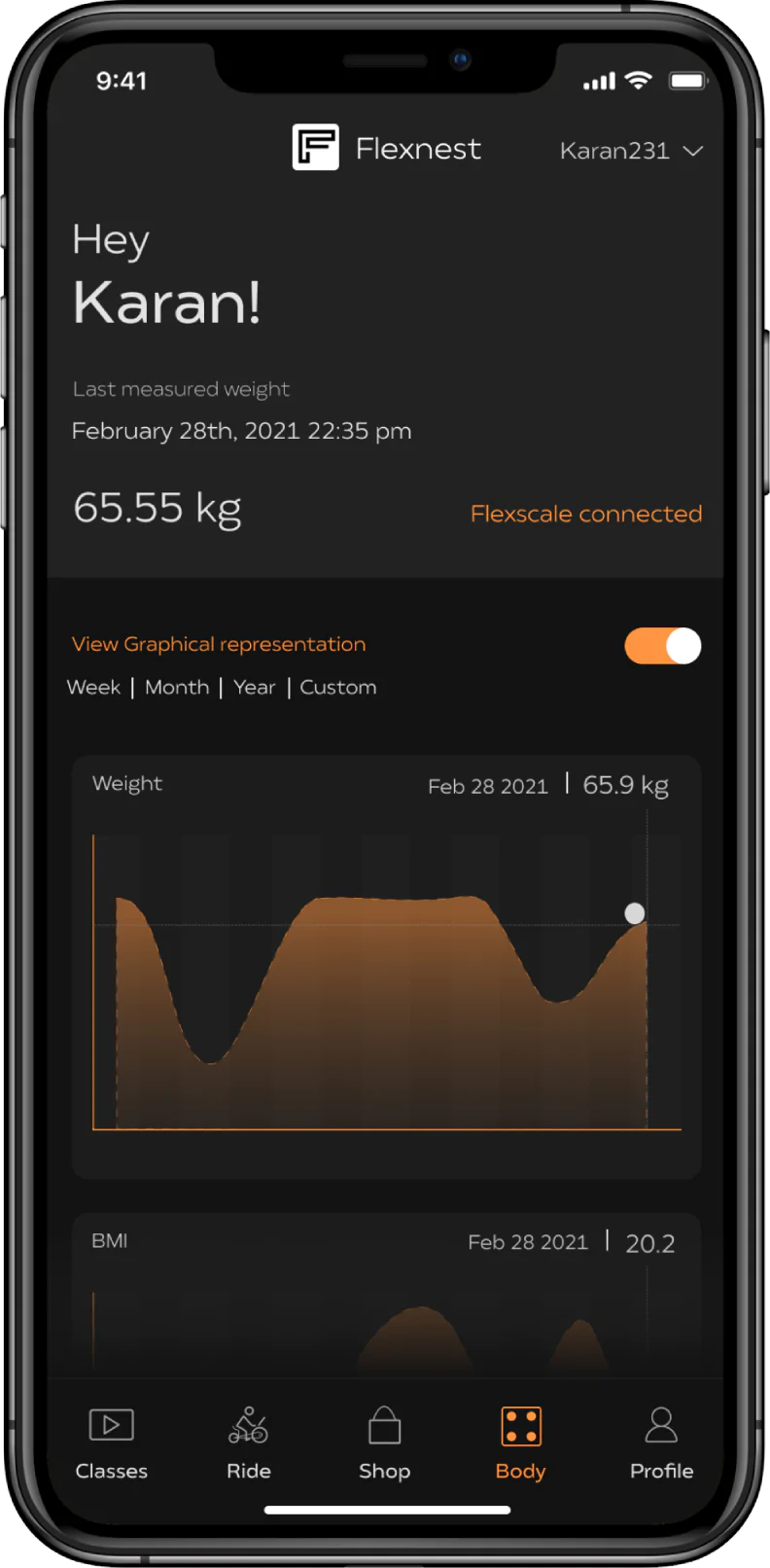Open the Classes tab
The height and width of the screenshot is (1568, 770).
(112, 1443)
